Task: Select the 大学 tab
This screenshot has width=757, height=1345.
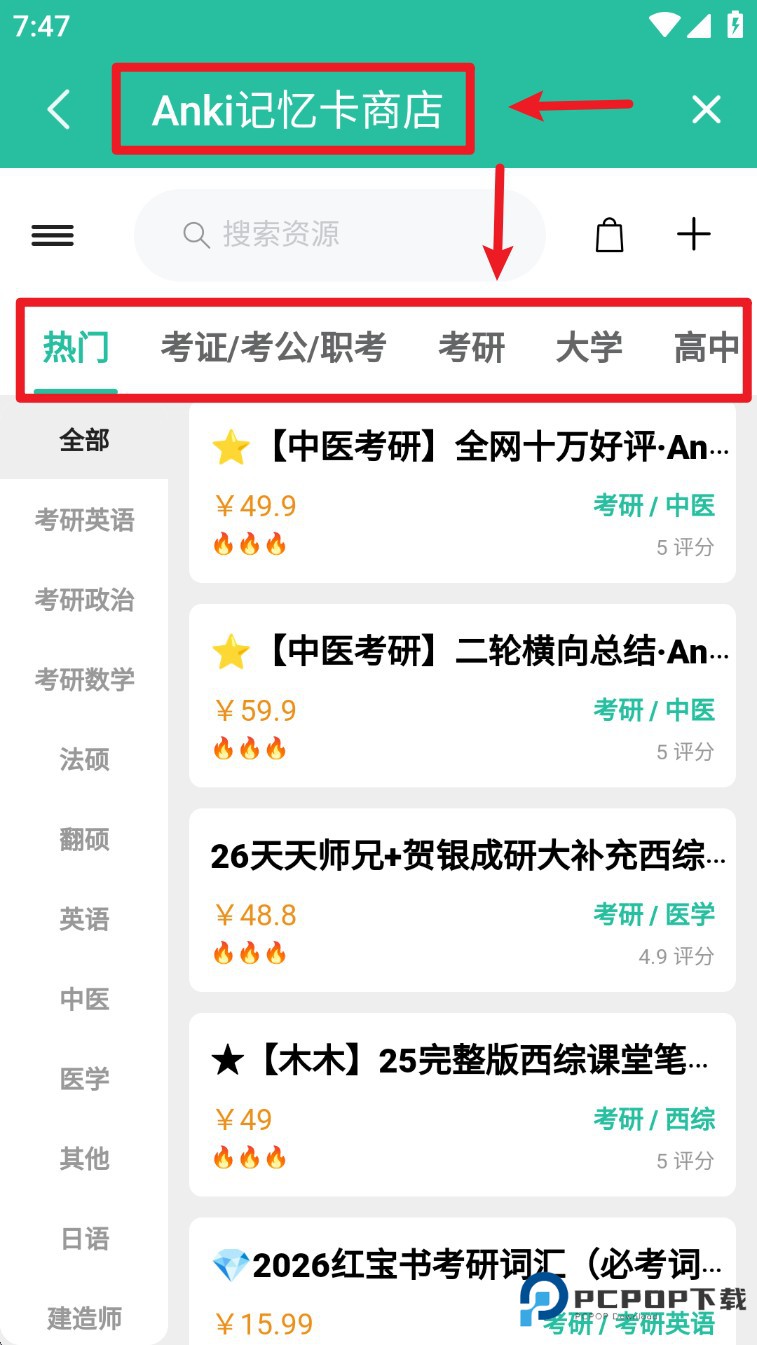Action: pyautogui.click(x=588, y=348)
